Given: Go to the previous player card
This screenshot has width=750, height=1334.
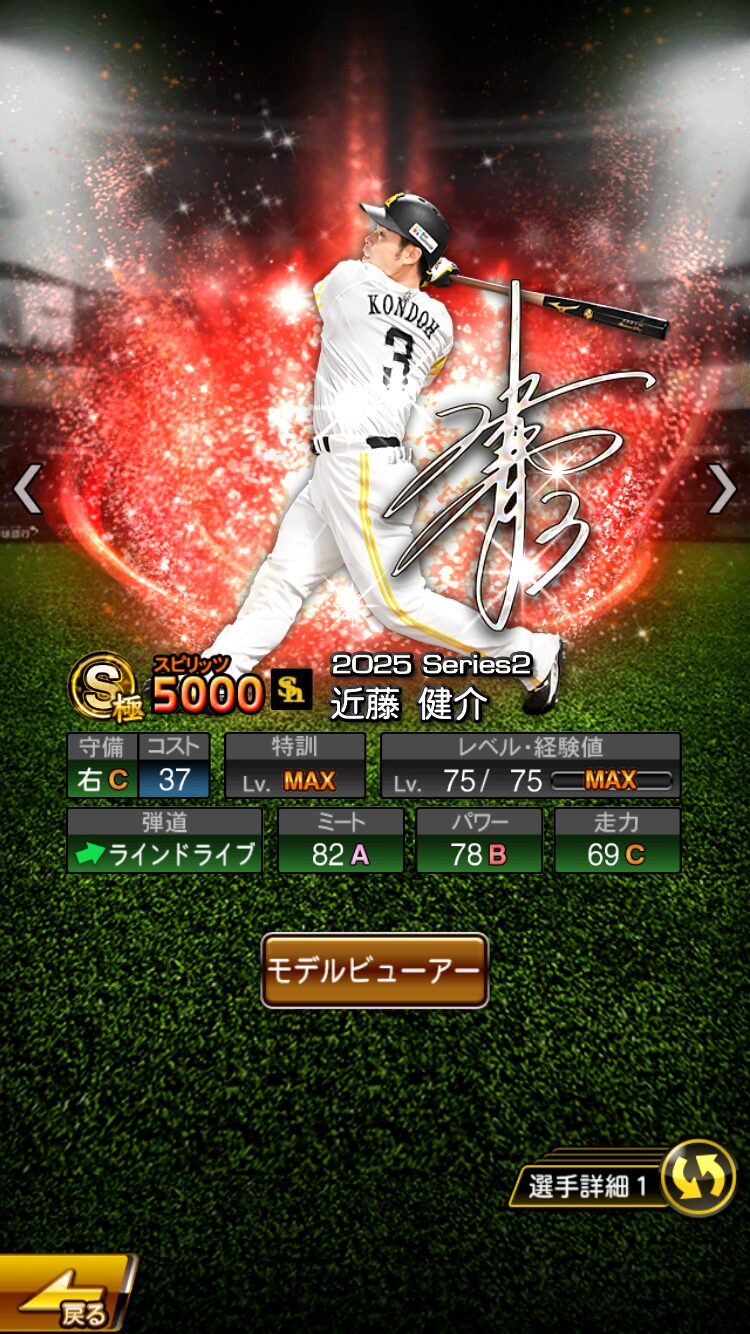Looking at the screenshot, I should 27,489.
